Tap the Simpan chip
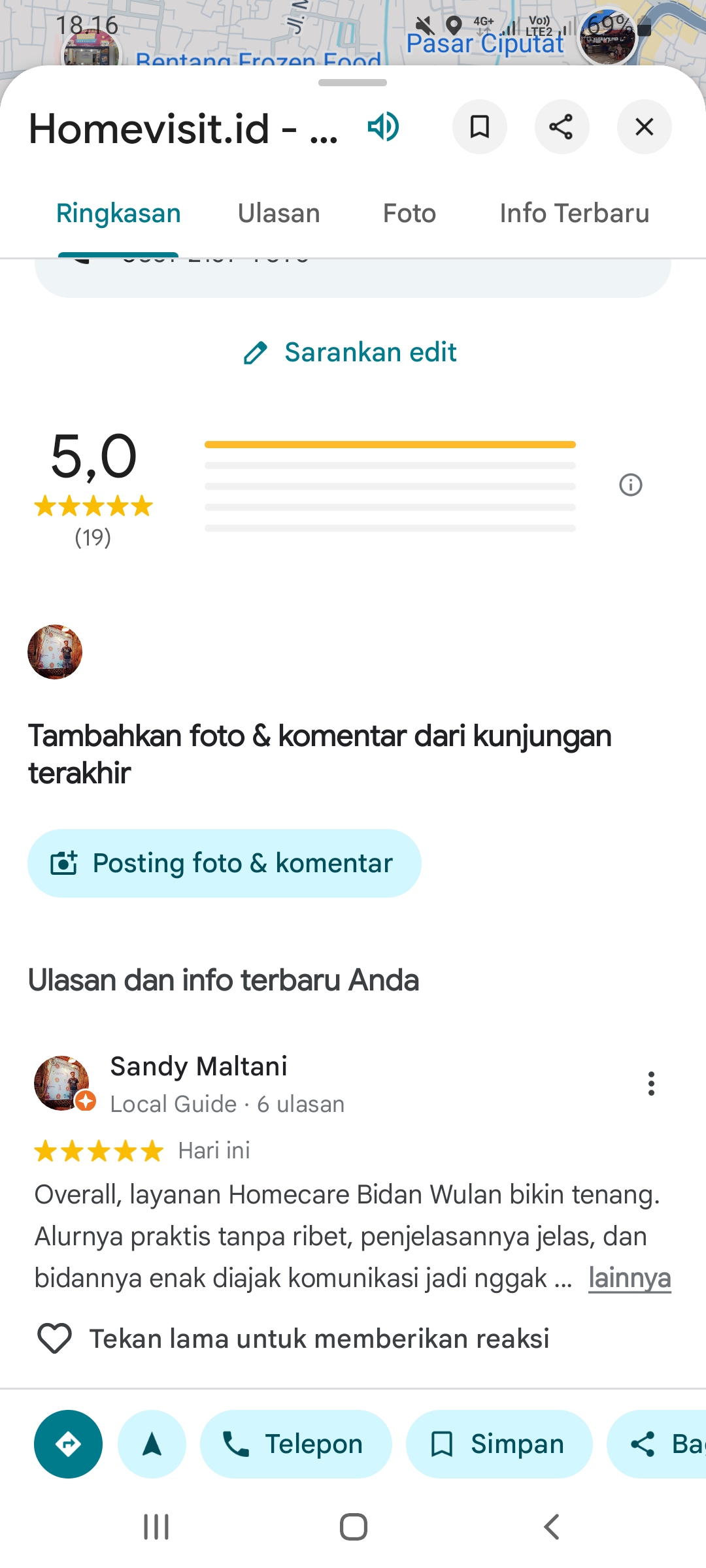Image resolution: width=706 pixels, height=1568 pixels. pos(499,1444)
